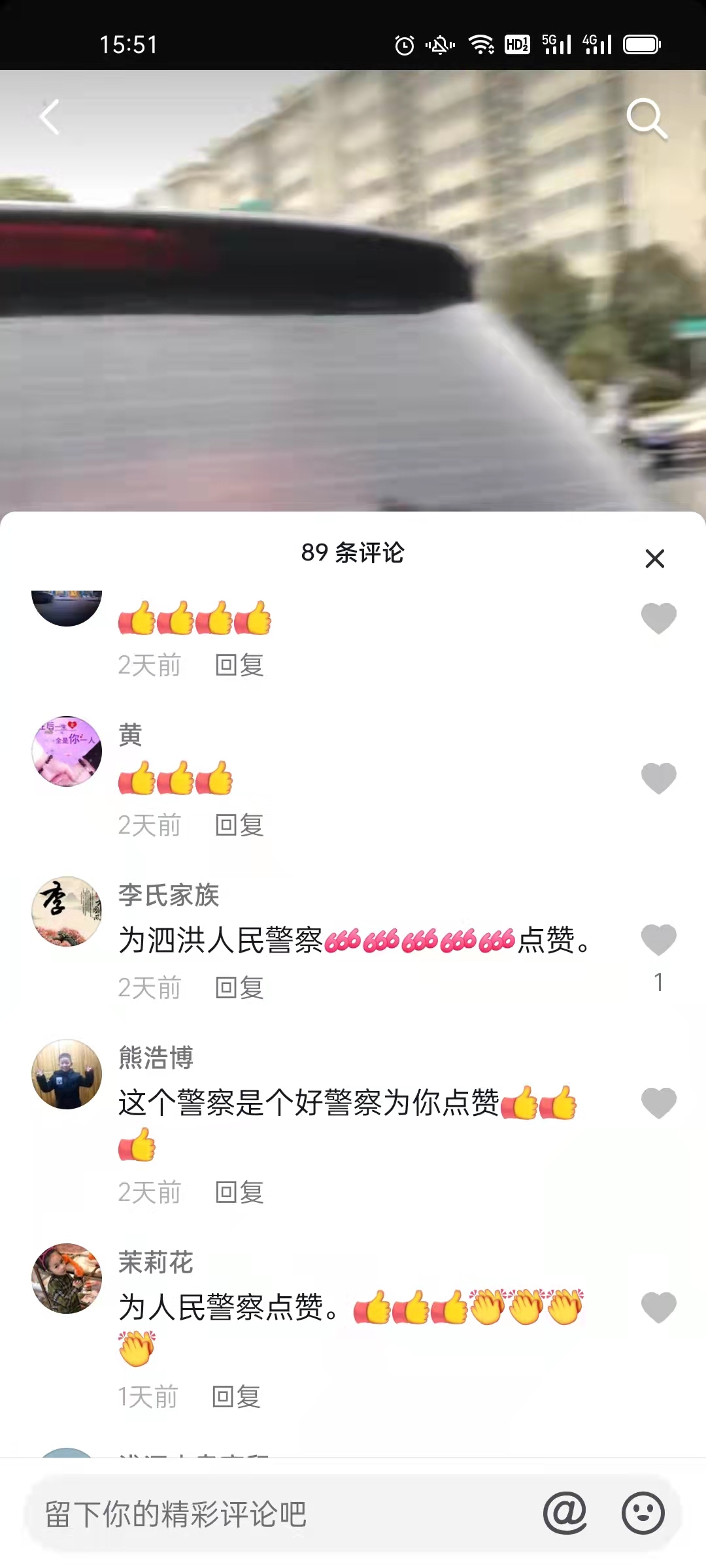Like the topmost four-thumbs comment
This screenshot has width=706, height=1568.
point(658,618)
